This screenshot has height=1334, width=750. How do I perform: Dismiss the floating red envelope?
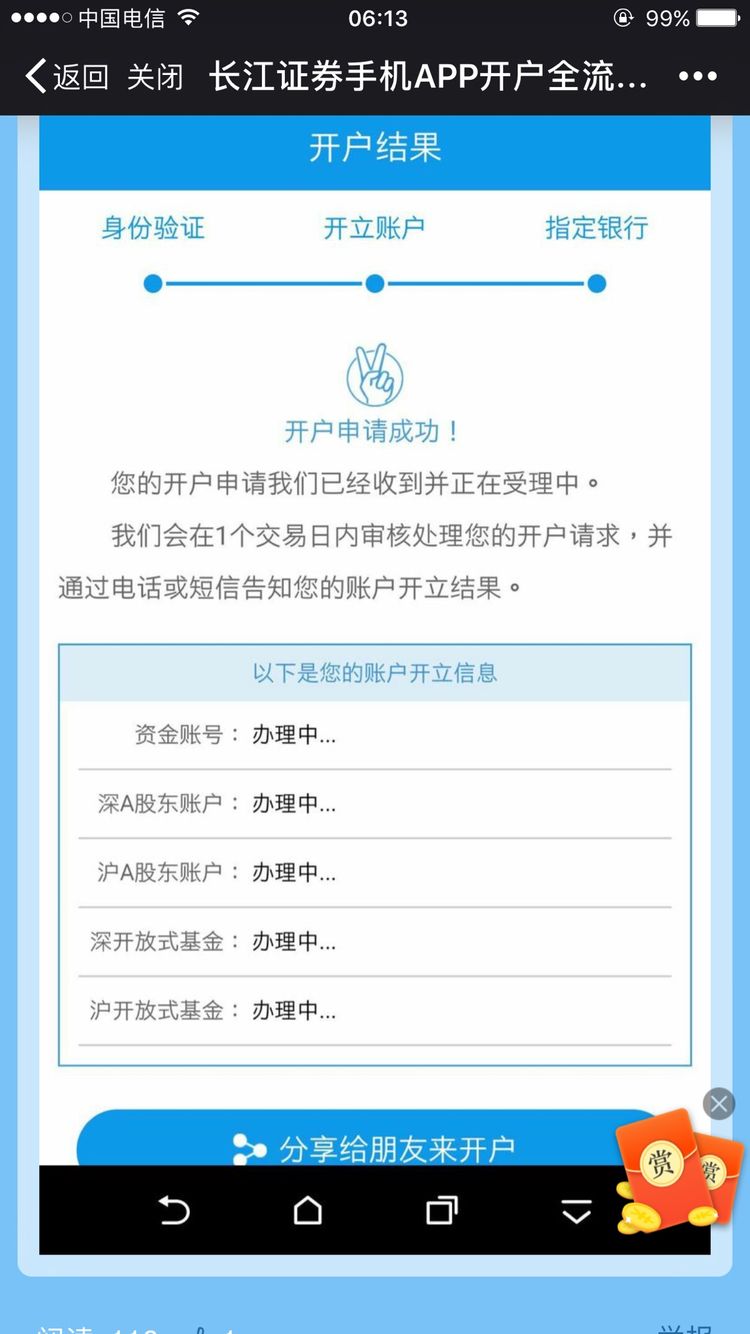click(718, 1104)
